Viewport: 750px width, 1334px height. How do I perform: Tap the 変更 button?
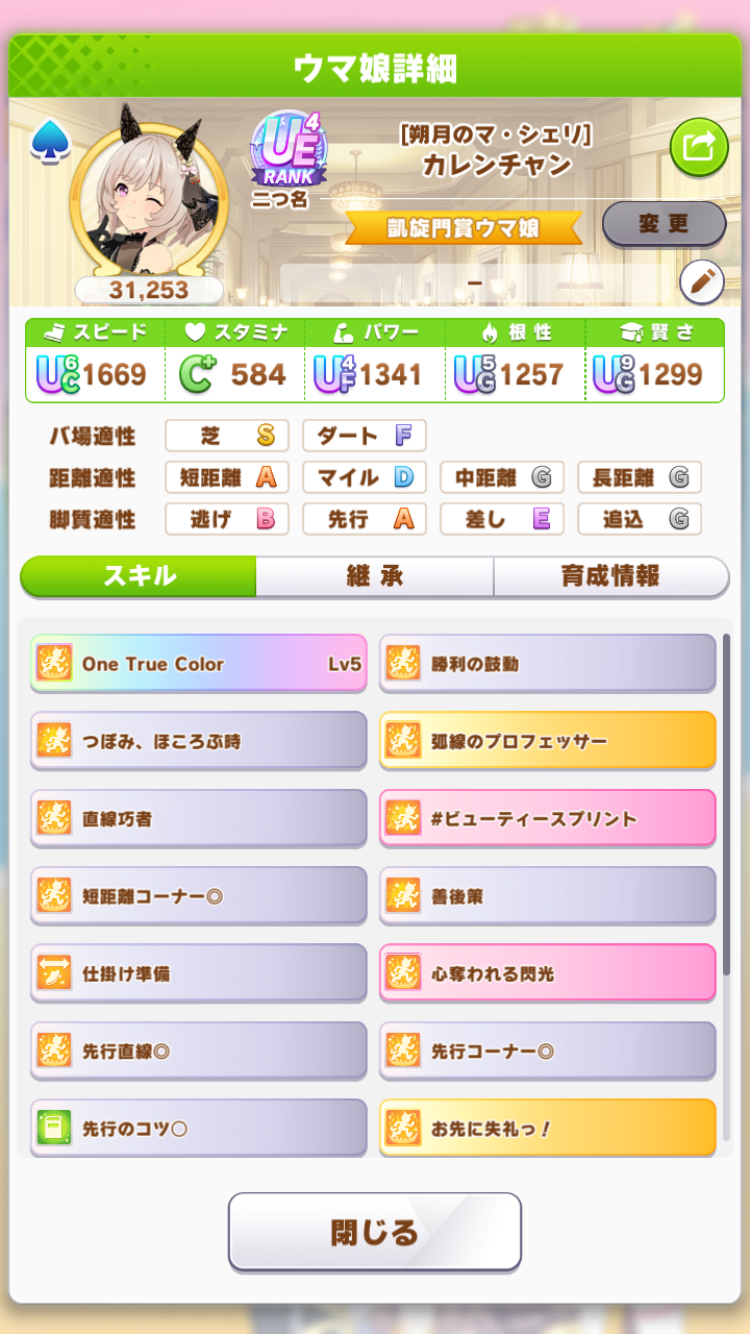(663, 223)
